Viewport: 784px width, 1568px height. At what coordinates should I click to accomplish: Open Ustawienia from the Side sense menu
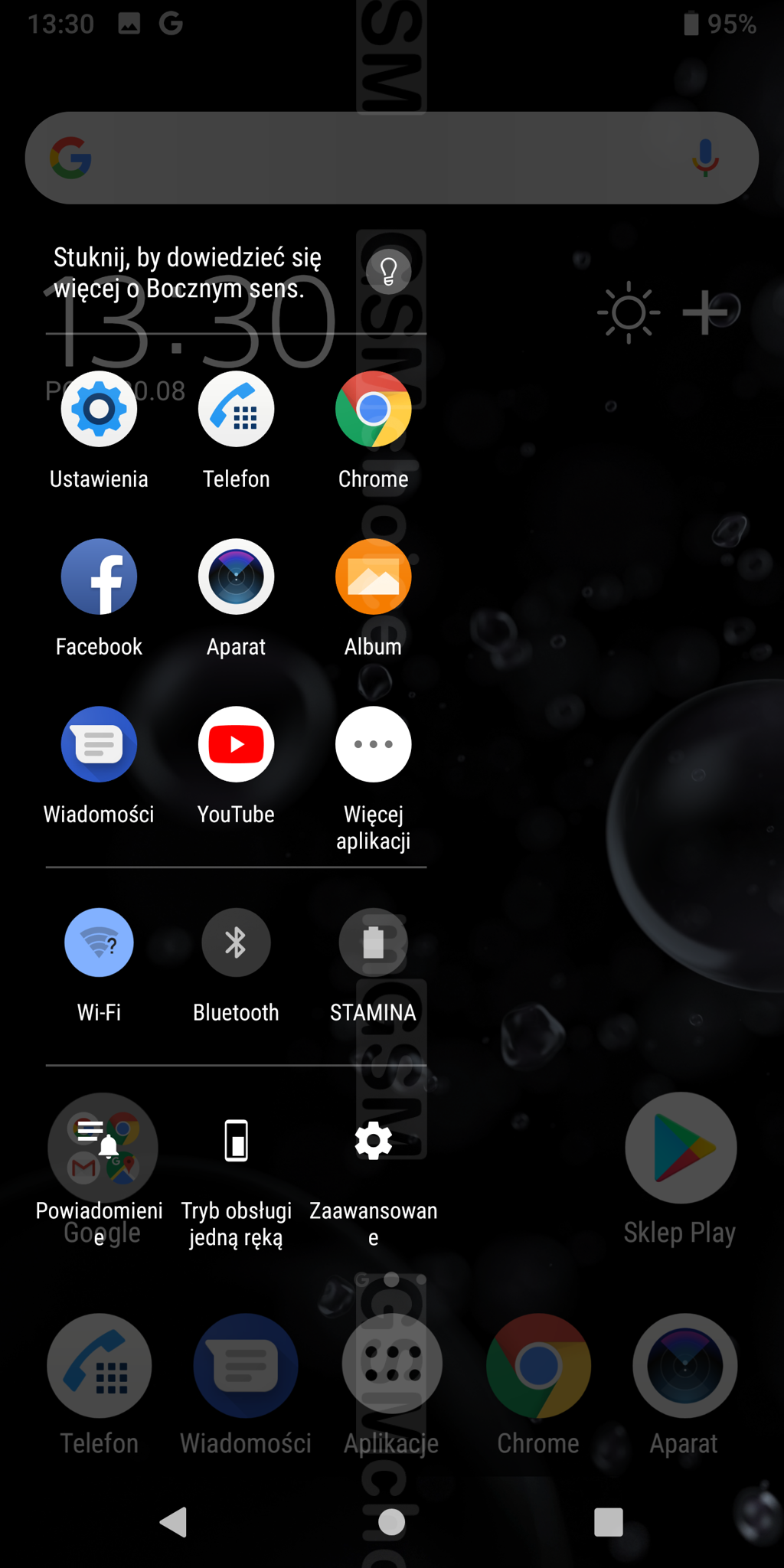click(99, 410)
